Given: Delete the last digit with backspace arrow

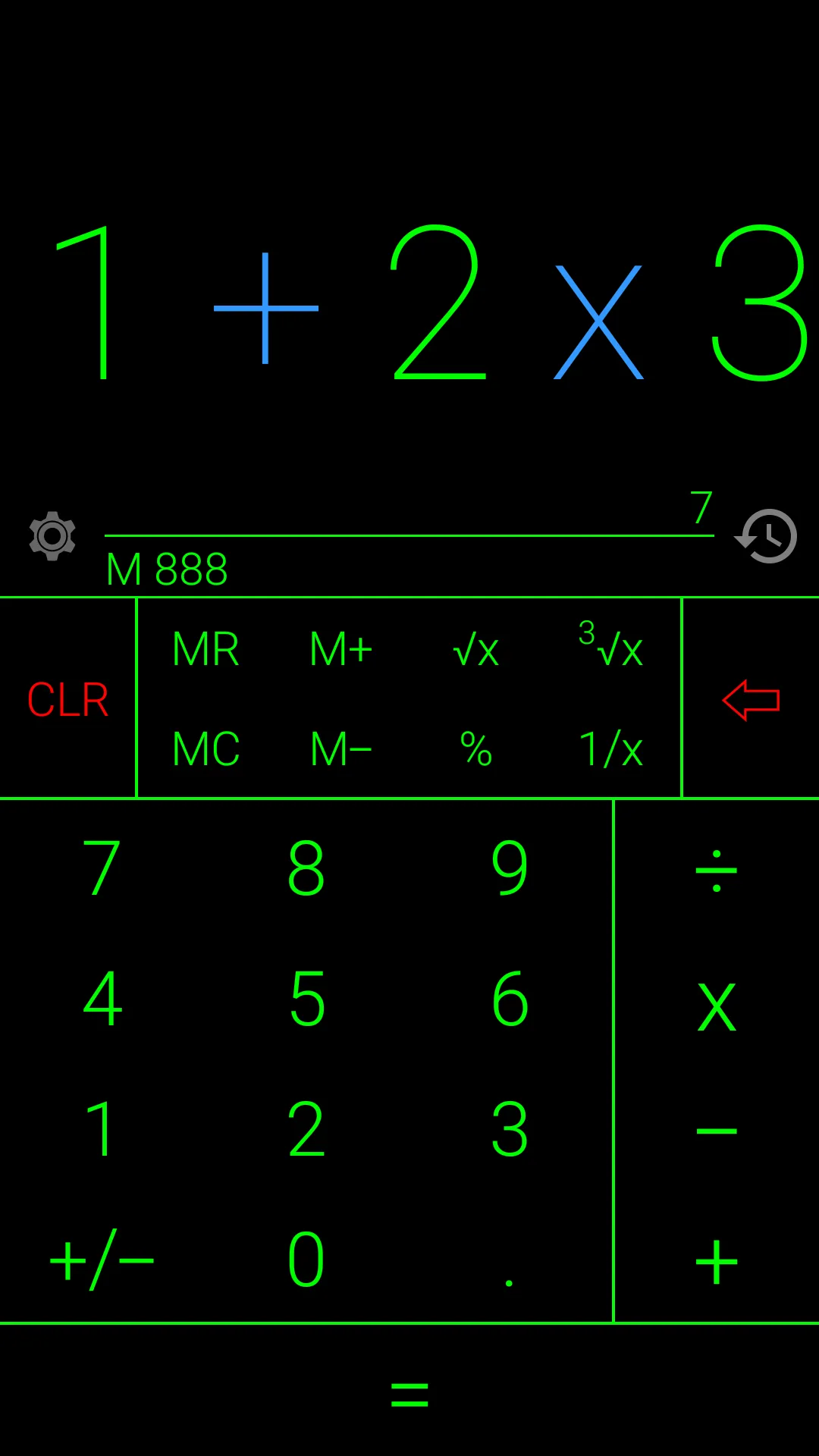Looking at the screenshot, I should click(x=751, y=699).
